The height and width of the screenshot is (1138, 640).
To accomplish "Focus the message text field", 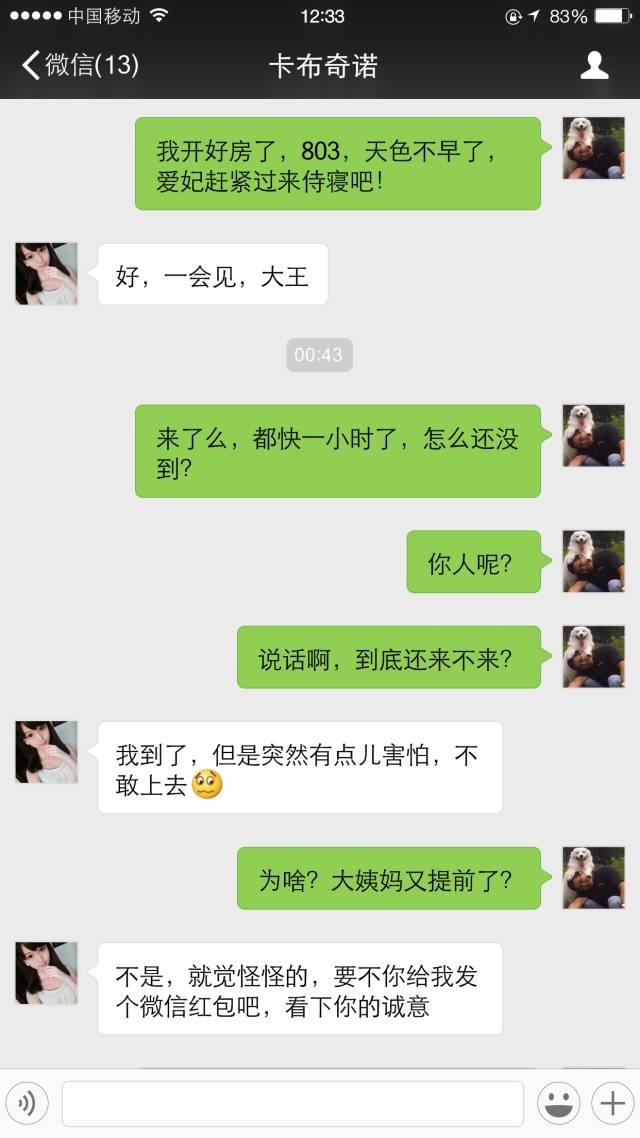I will click(x=292, y=1103).
